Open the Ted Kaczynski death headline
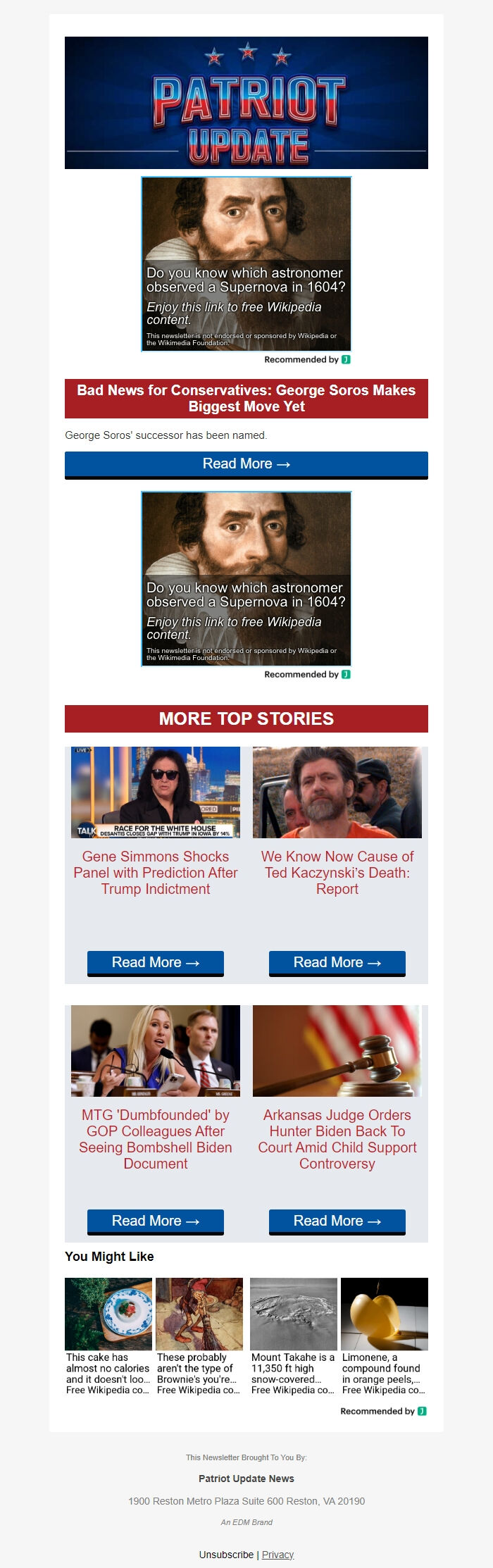This screenshot has width=493, height=1568. [337, 873]
